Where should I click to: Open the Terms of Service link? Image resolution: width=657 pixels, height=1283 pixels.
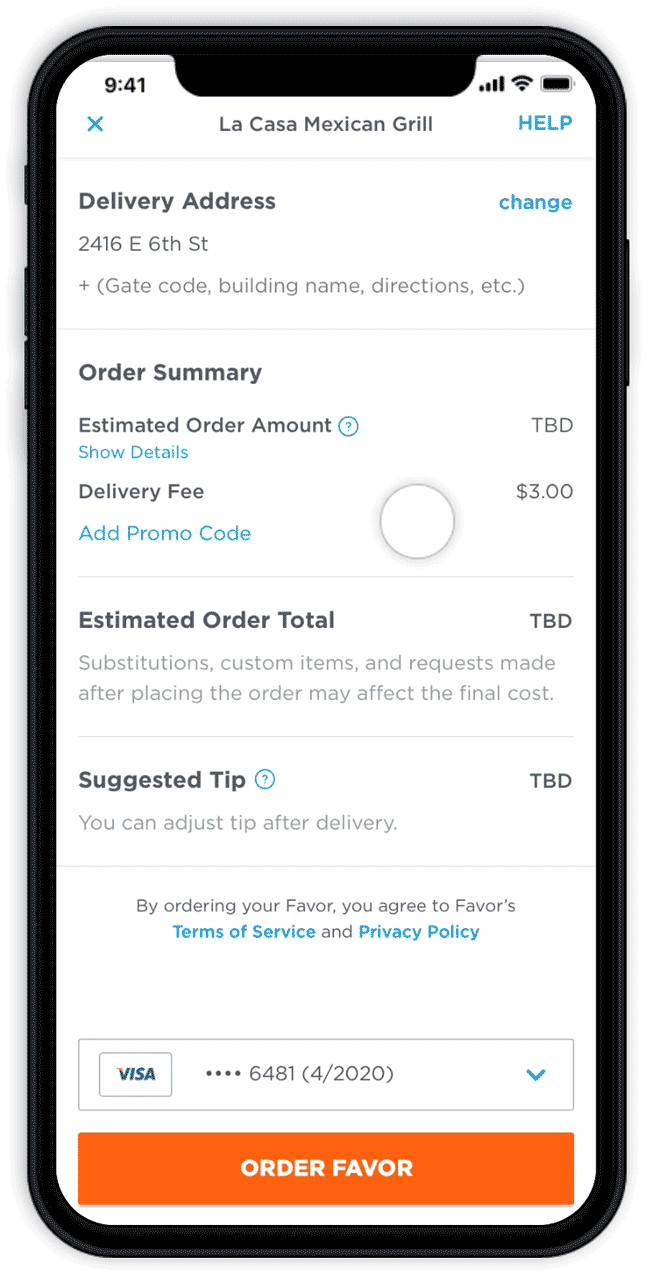click(x=243, y=931)
